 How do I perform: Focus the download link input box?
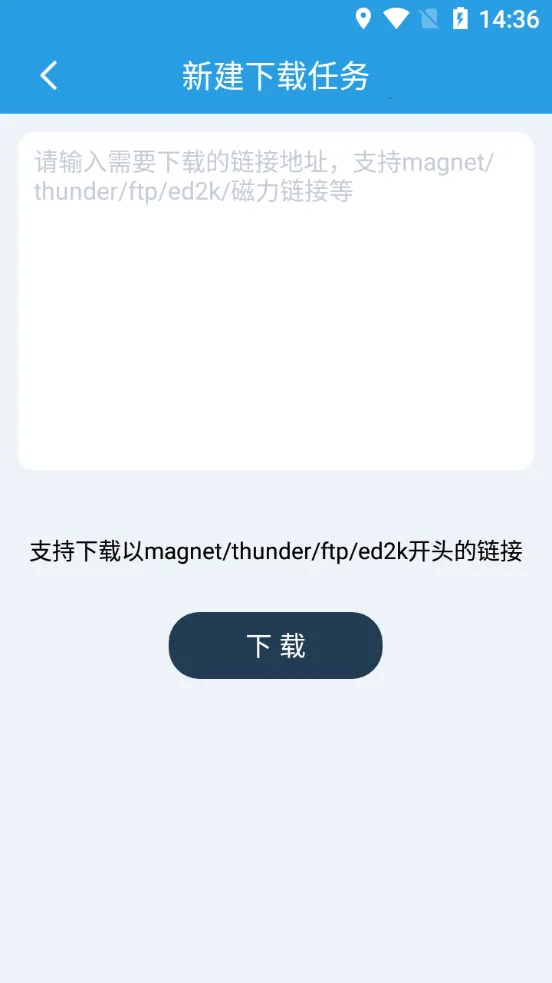click(x=276, y=301)
